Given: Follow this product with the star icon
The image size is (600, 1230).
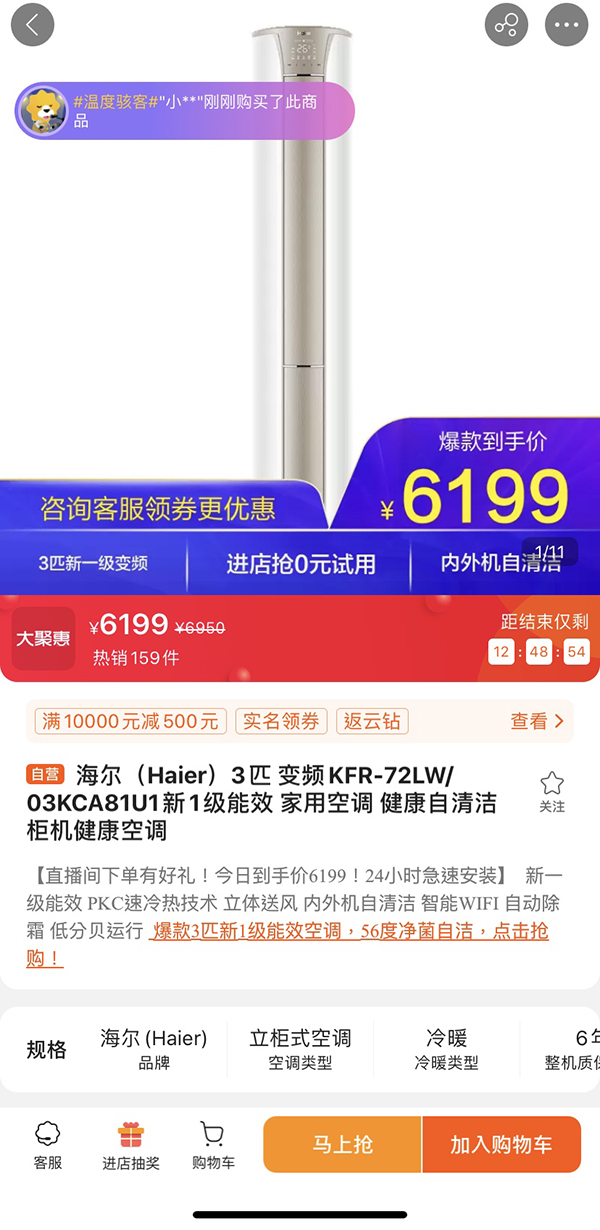Looking at the screenshot, I should (552, 790).
